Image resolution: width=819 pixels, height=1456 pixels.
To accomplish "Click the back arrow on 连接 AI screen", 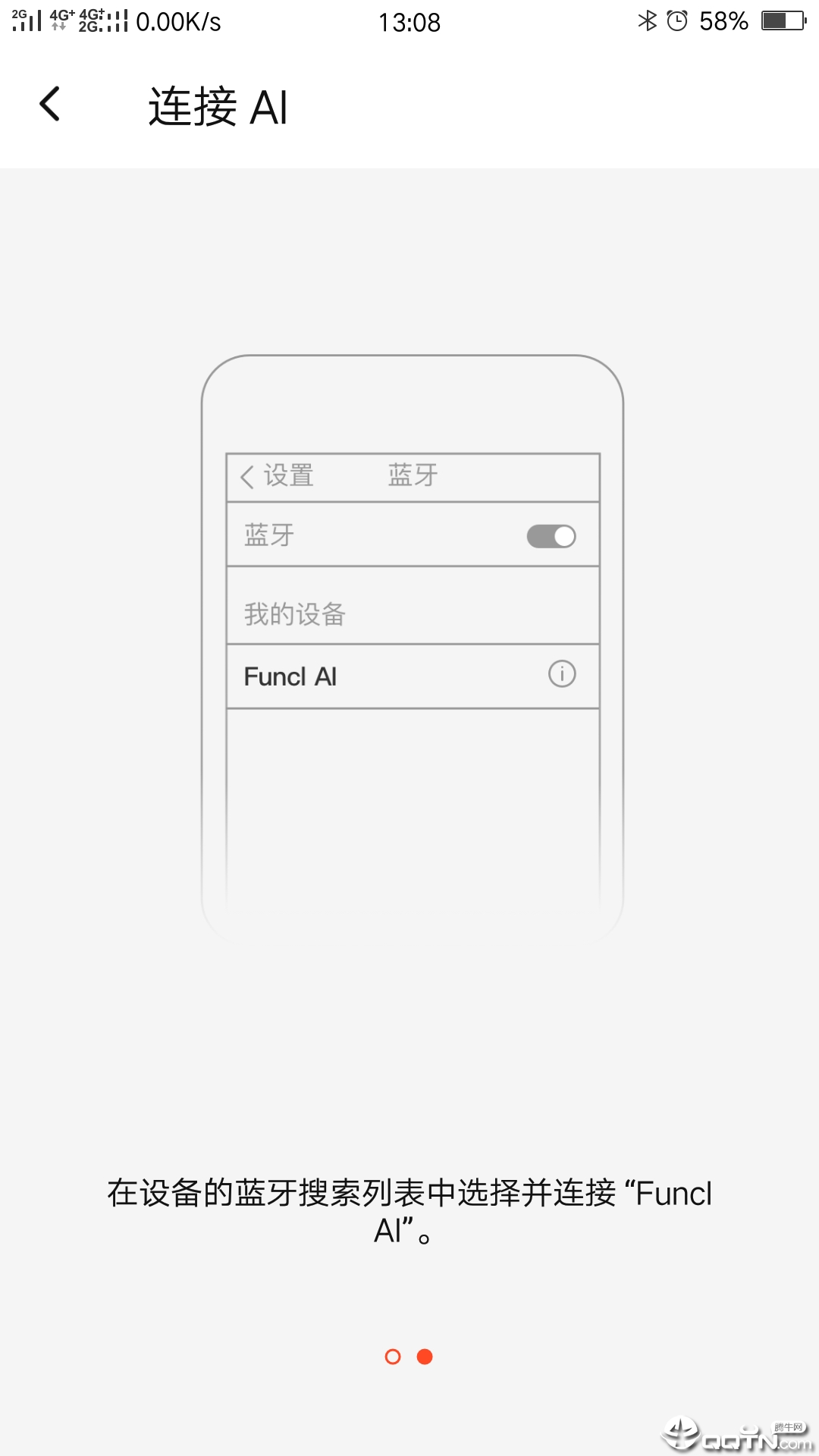I will [x=51, y=106].
